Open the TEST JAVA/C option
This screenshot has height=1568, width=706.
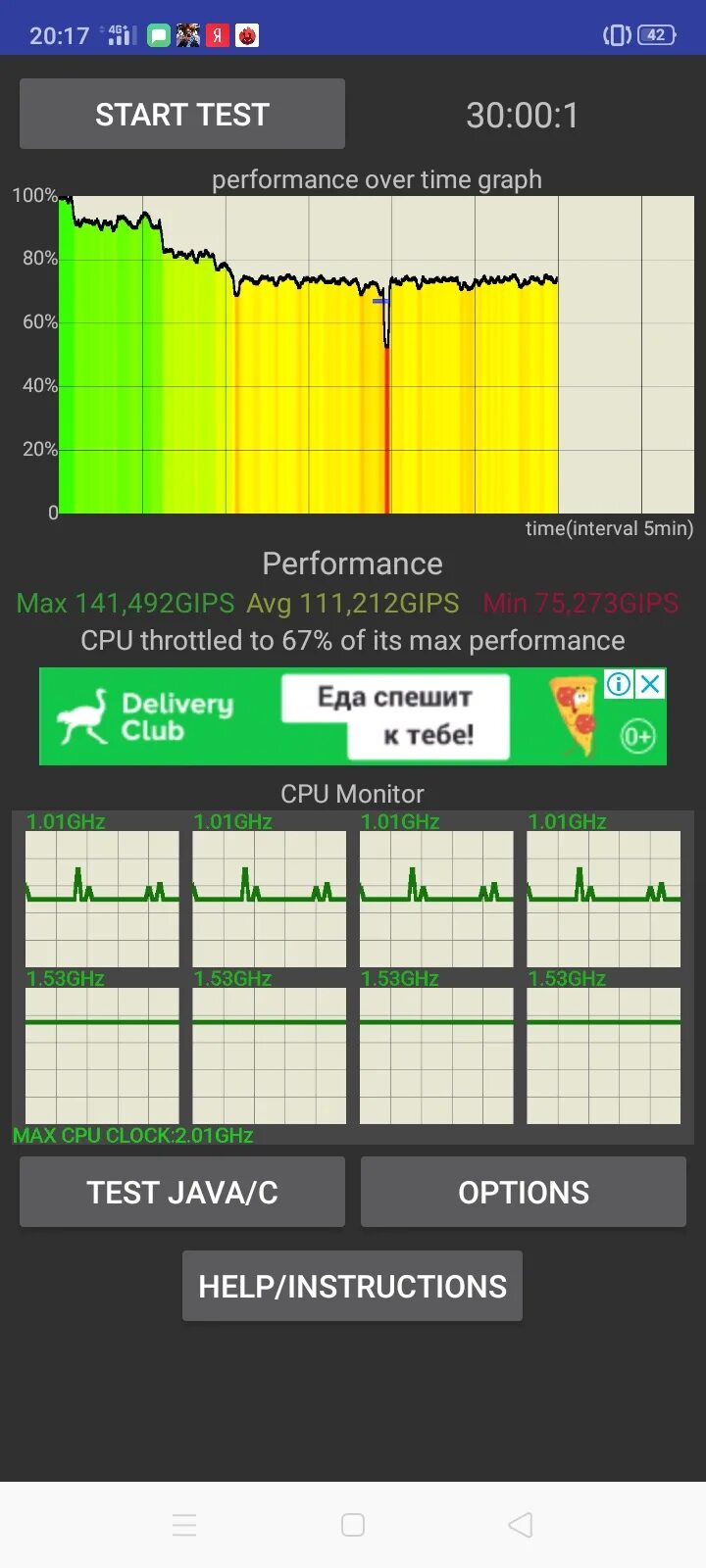(x=182, y=1192)
